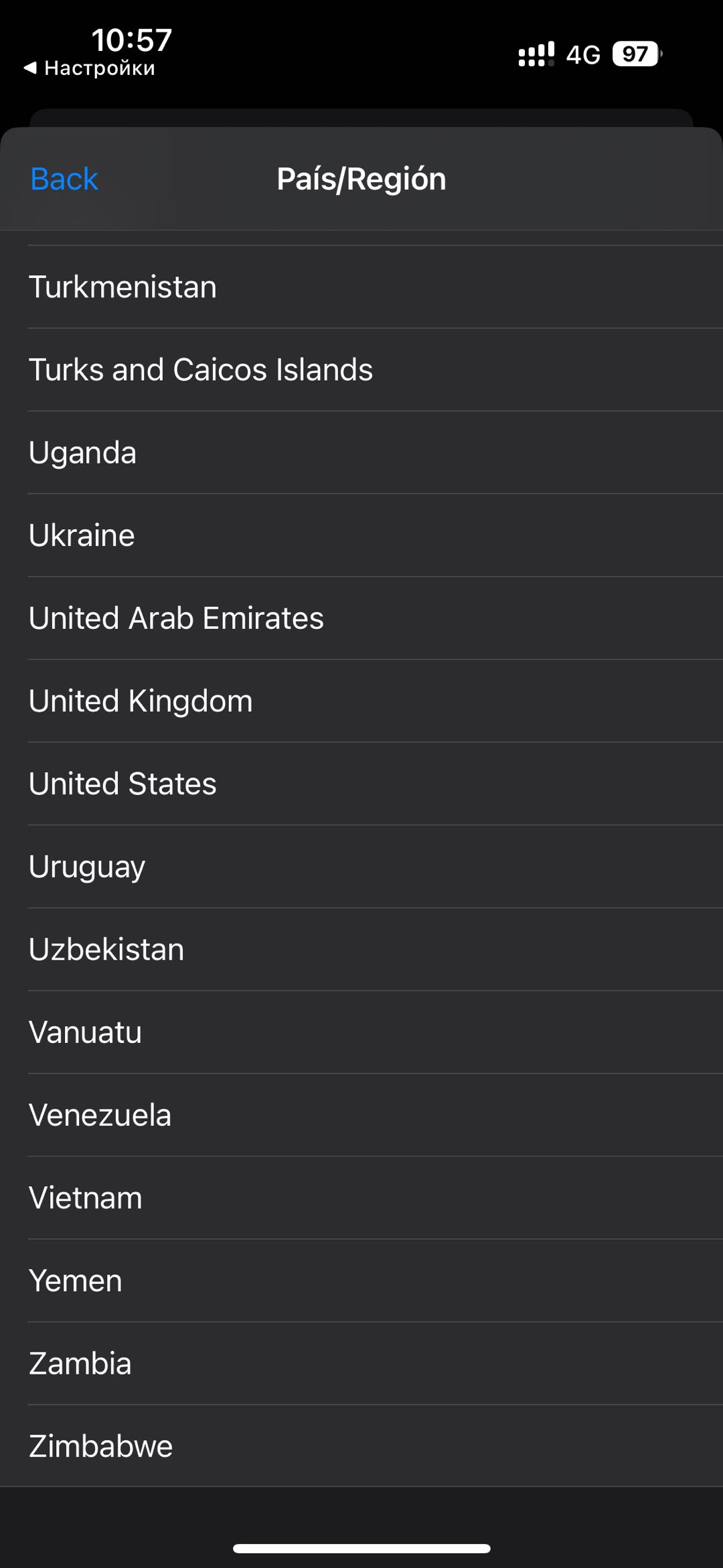Viewport: 723px width, 1568px height.
Task: Select United Kingdom
Action: coord(361,701)
